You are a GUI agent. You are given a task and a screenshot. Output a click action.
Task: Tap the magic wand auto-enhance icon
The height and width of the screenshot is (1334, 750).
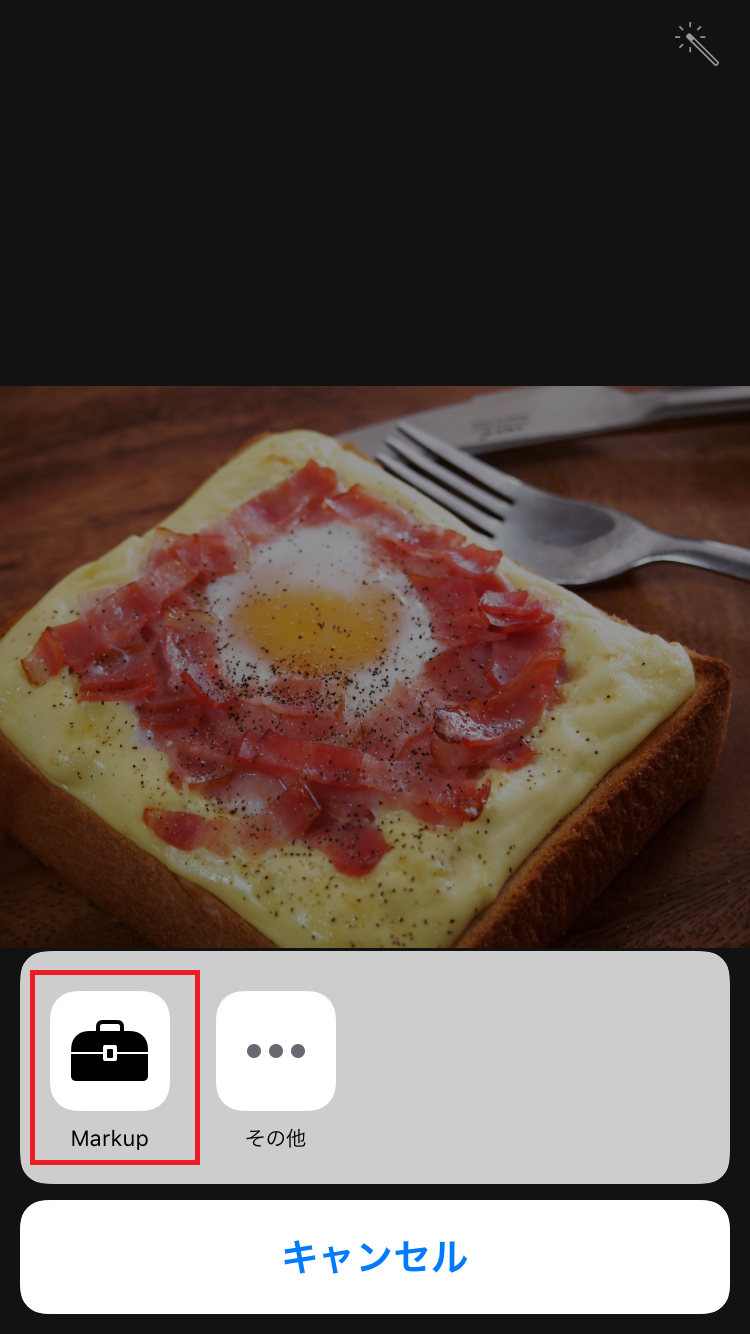click(697, 45)
